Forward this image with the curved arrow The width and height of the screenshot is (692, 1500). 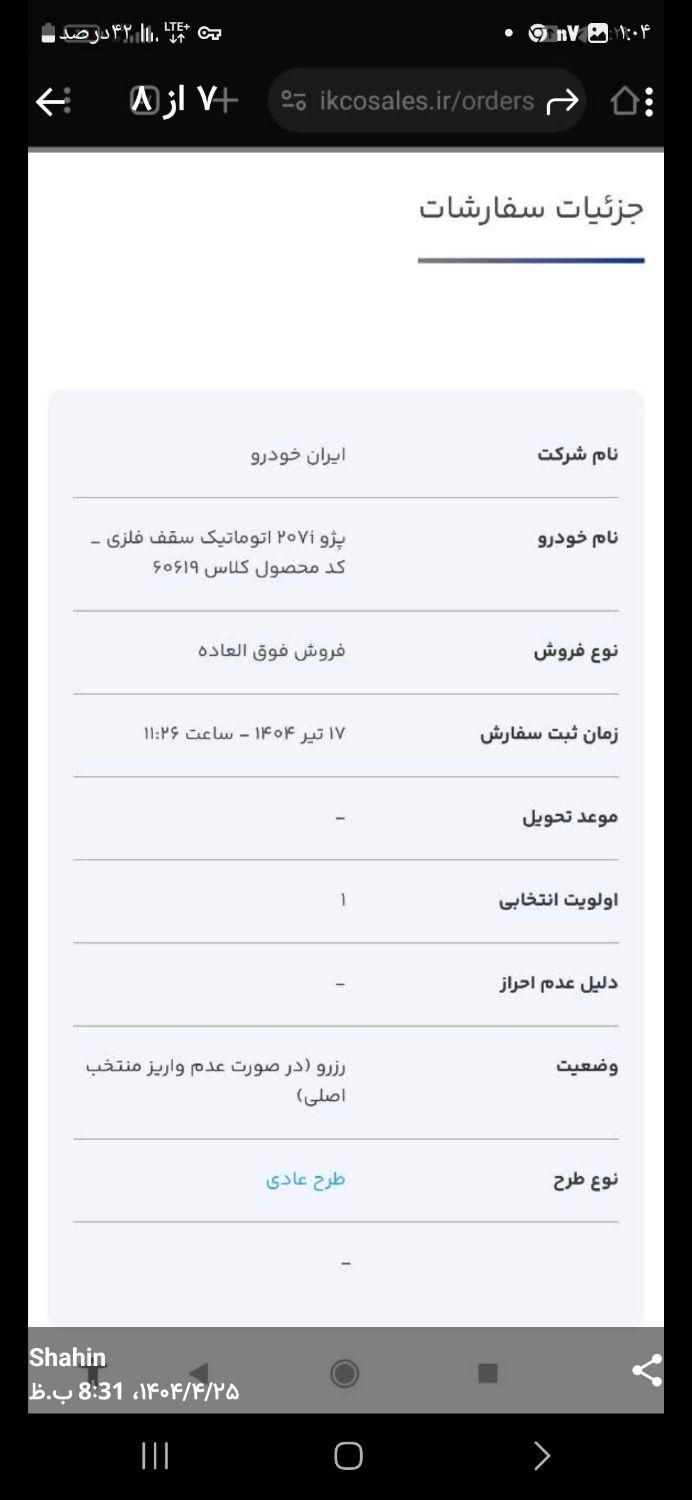563,101
